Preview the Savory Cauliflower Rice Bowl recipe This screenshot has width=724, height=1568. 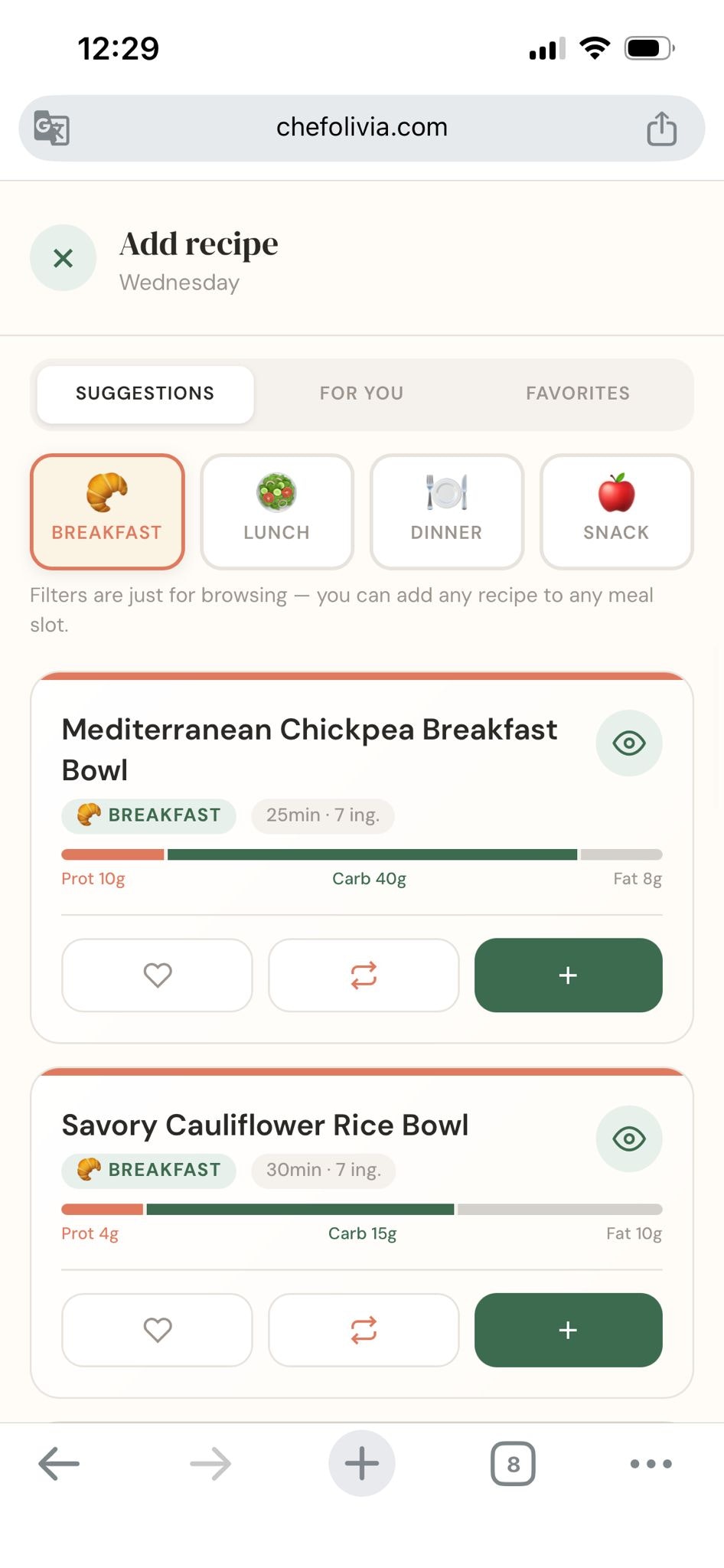tap(629, 1138)
